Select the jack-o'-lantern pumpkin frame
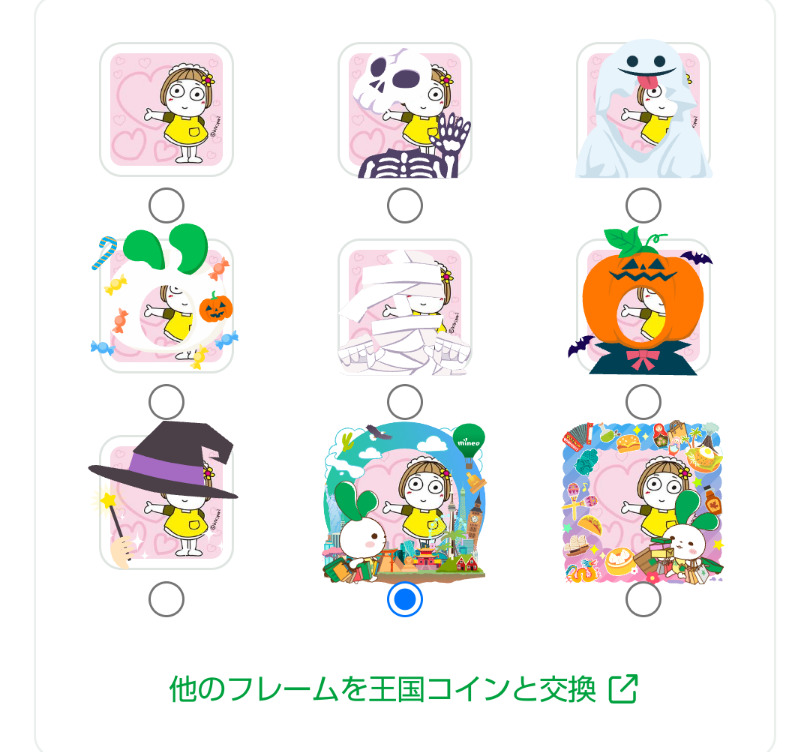Viewport: 810px width, 752px height. click(x=643, y=402)
